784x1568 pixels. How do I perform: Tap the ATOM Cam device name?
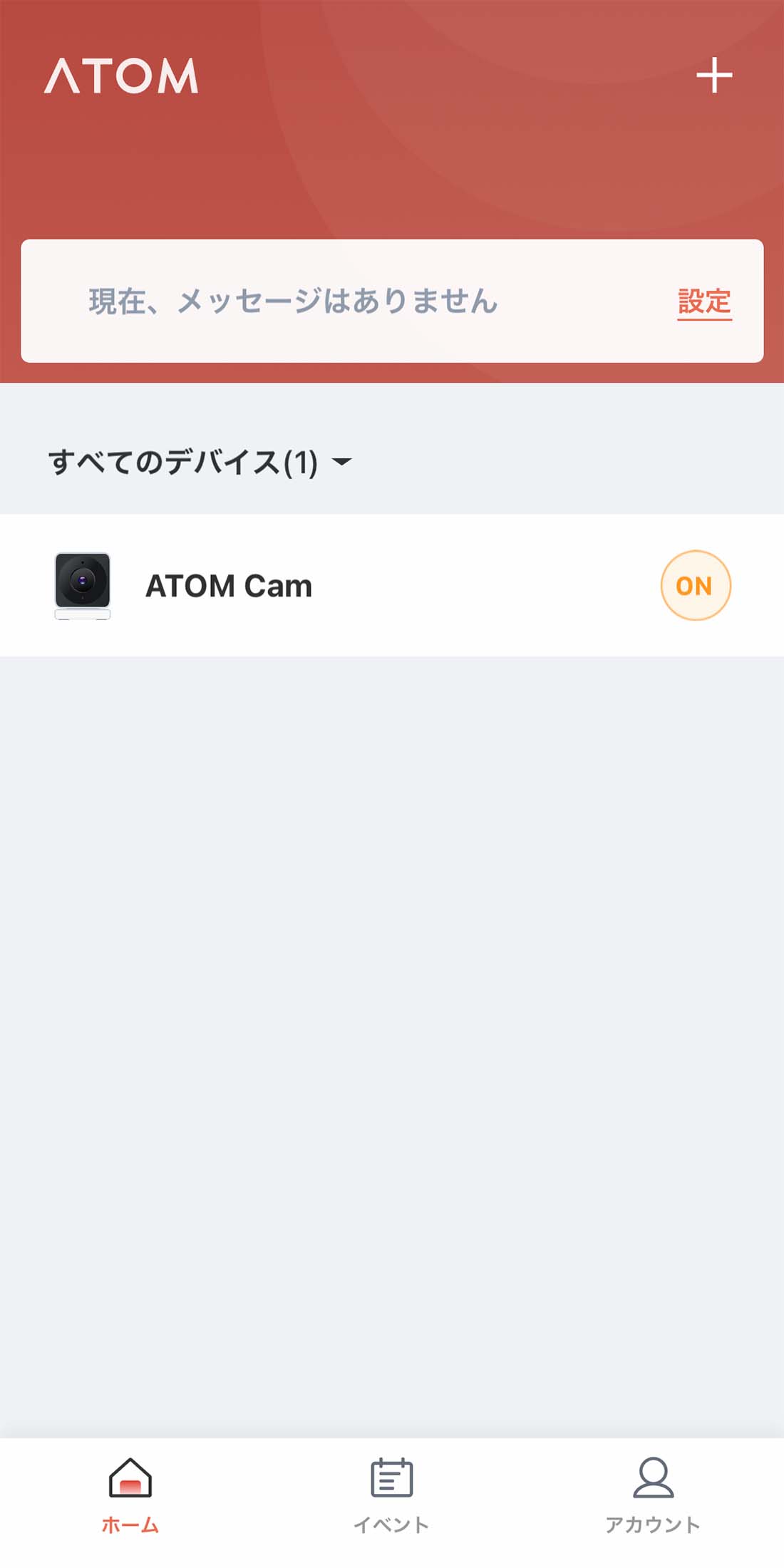[x=227, y=584]
